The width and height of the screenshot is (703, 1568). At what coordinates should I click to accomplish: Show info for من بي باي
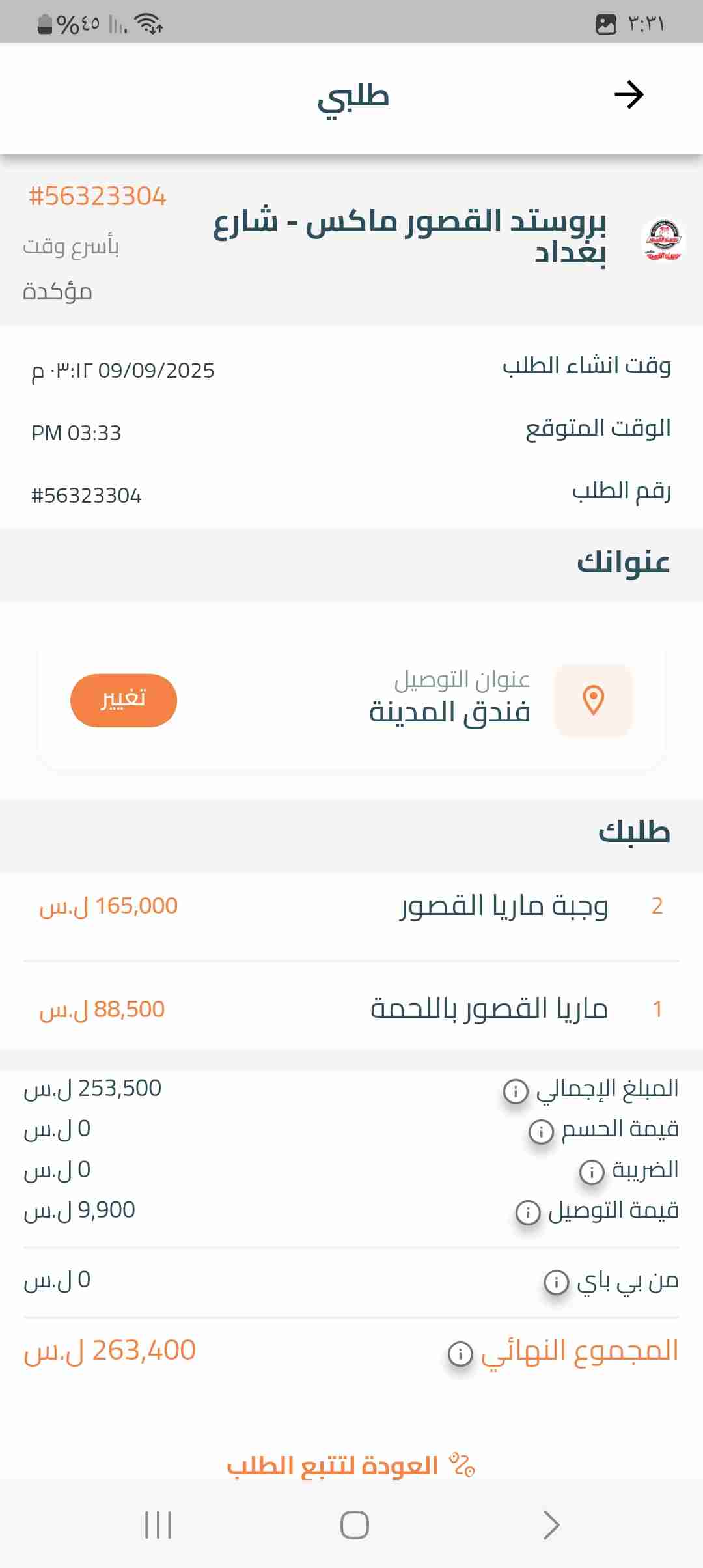556,1282
